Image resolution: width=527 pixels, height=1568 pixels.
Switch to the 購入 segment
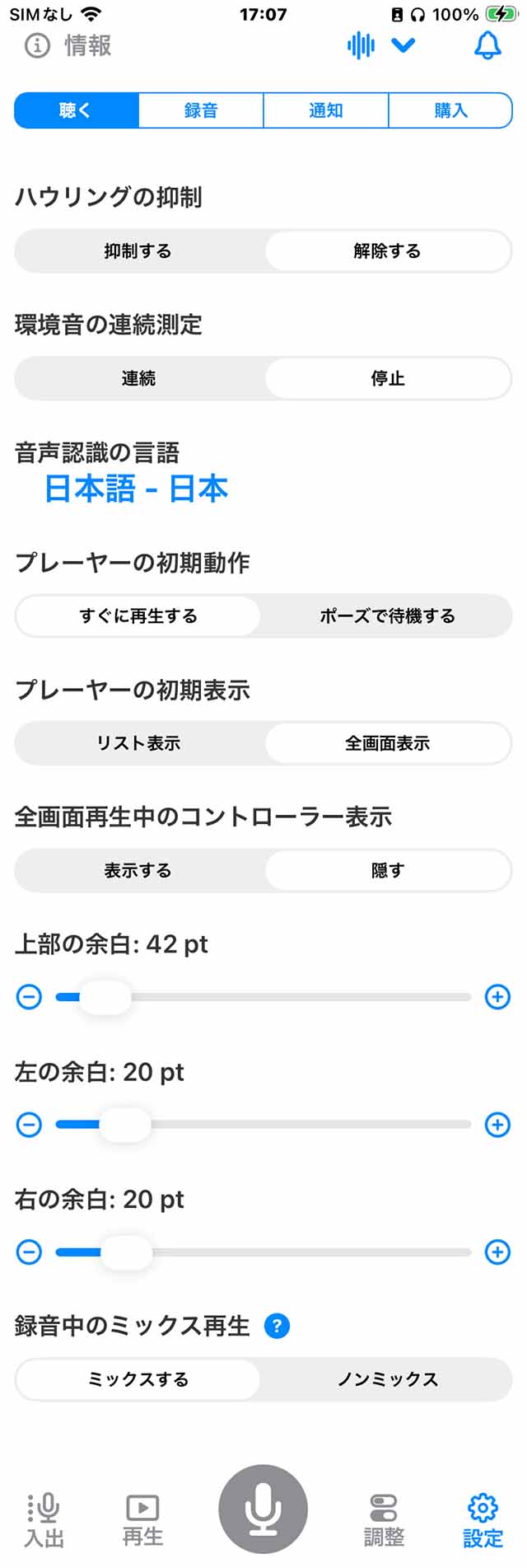pyautogui.click(x=450, y=110)
